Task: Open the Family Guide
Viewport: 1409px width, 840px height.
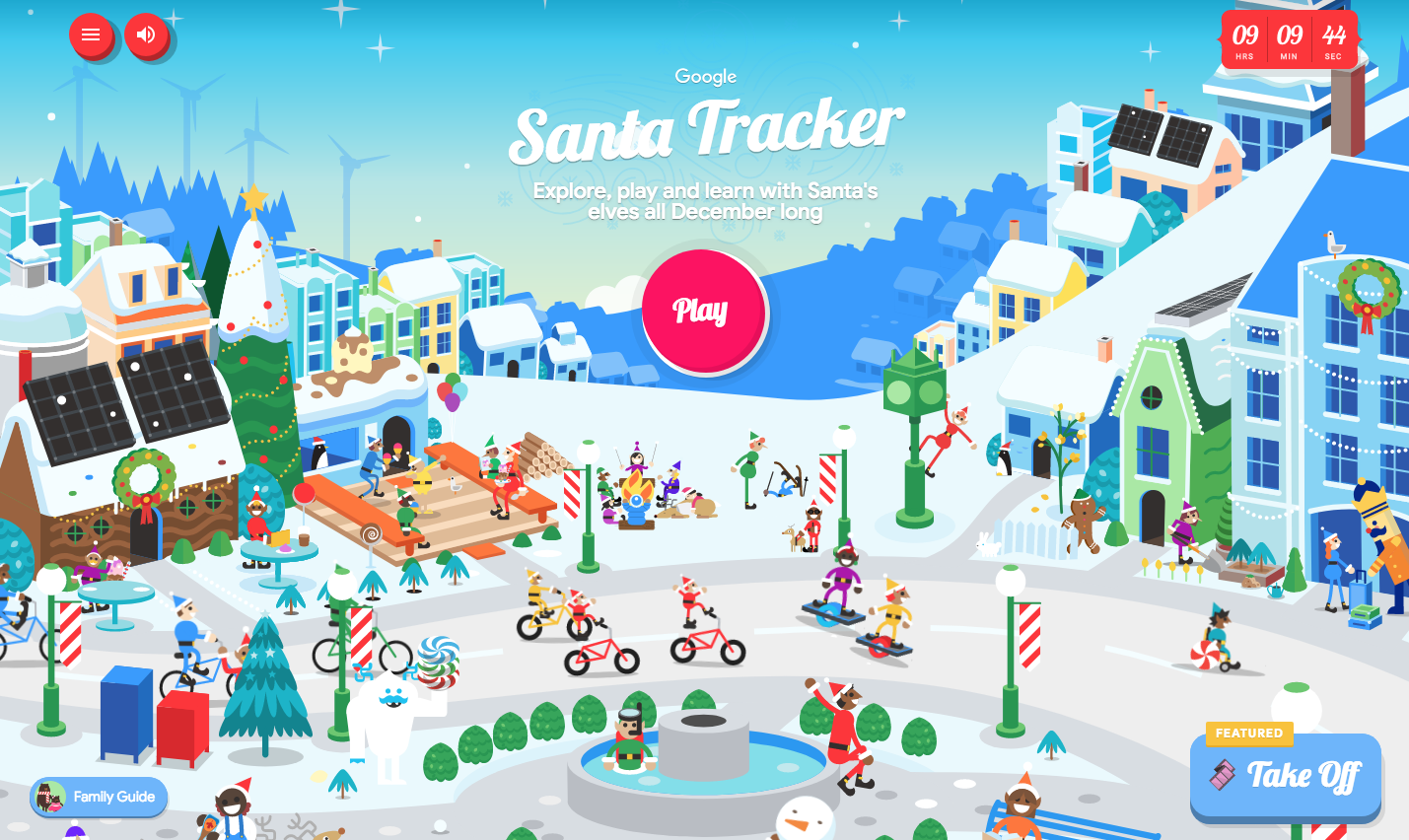Action: [x=99, y=797]
